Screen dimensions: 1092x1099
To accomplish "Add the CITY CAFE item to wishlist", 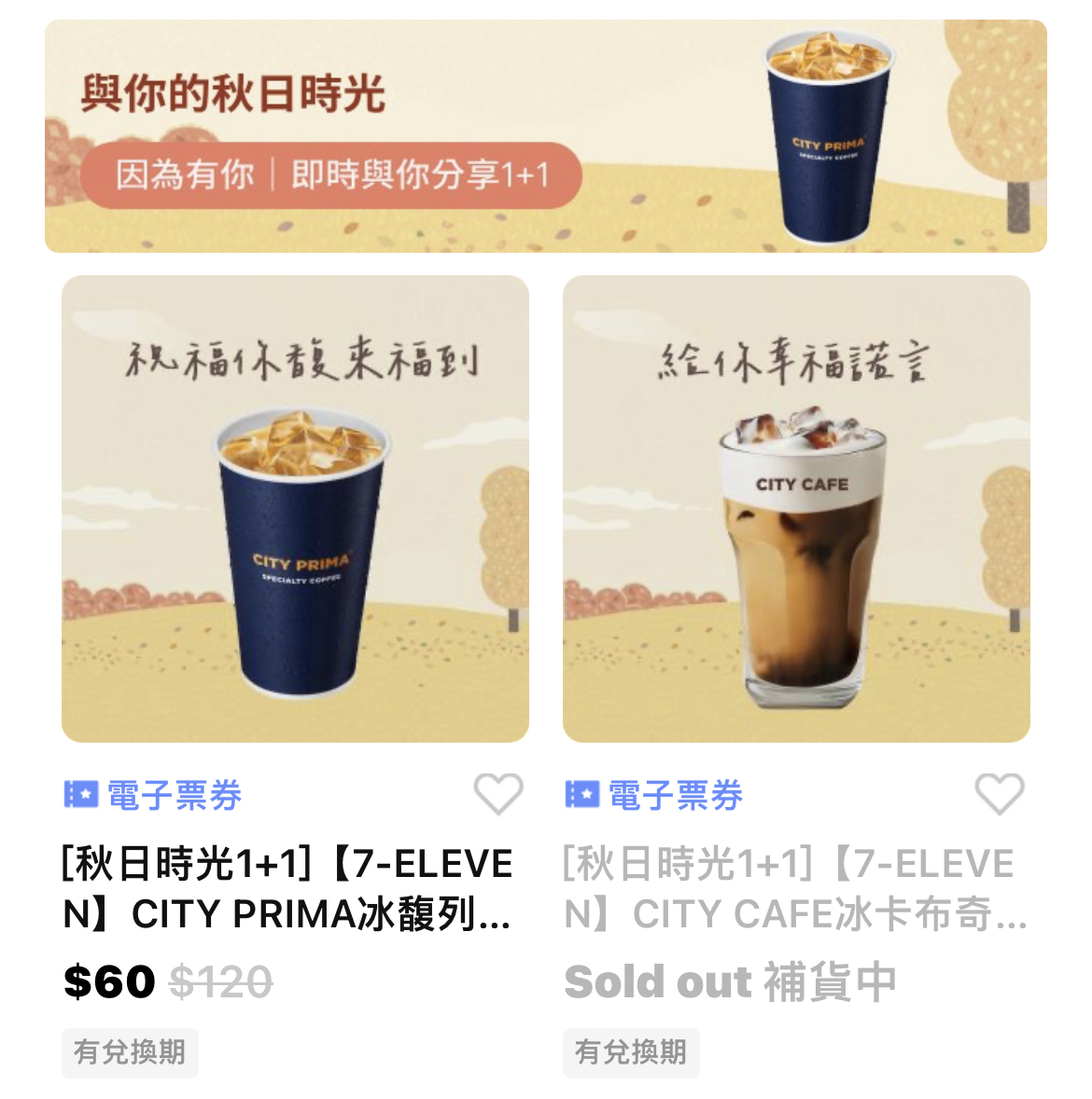I will coord(1000,794).
